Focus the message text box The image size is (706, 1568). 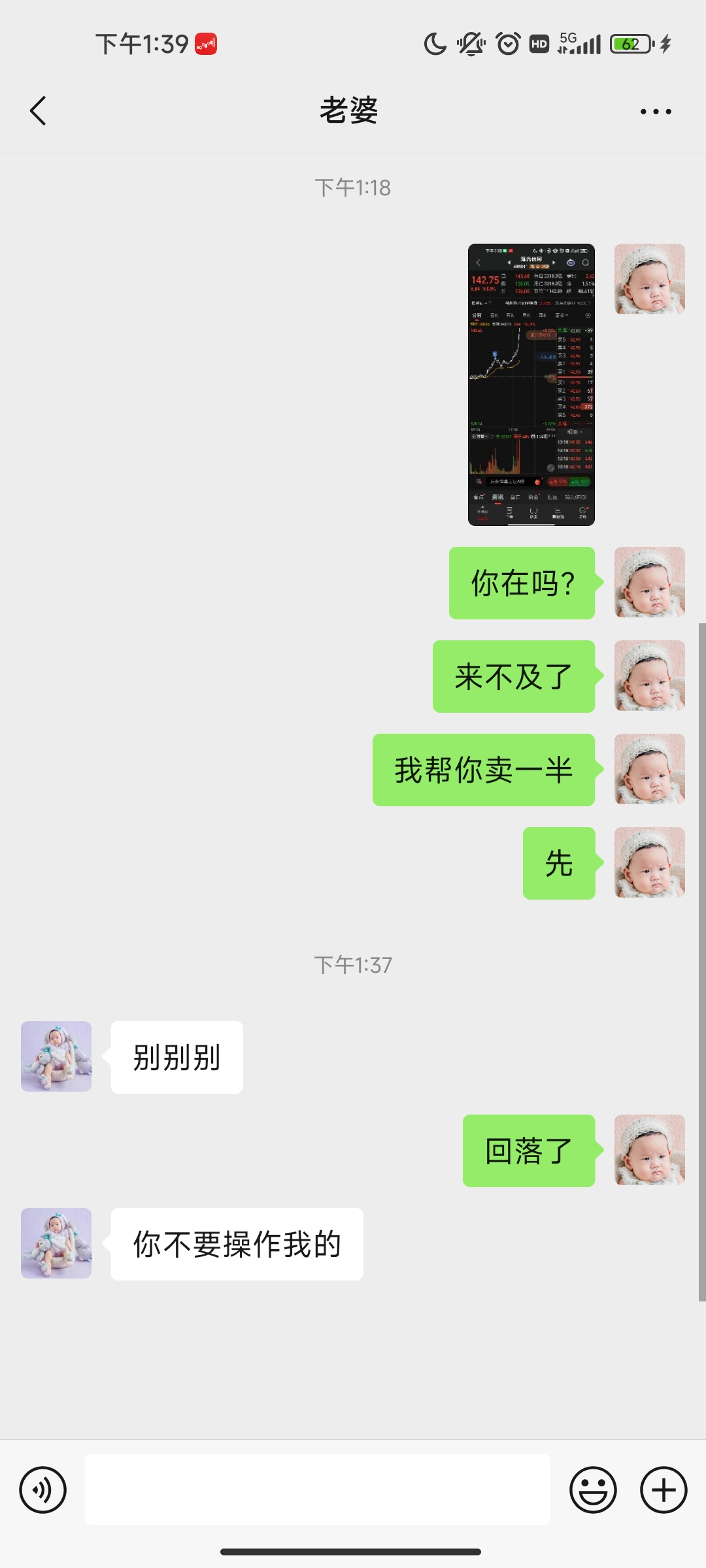[x=318, y=1490]
